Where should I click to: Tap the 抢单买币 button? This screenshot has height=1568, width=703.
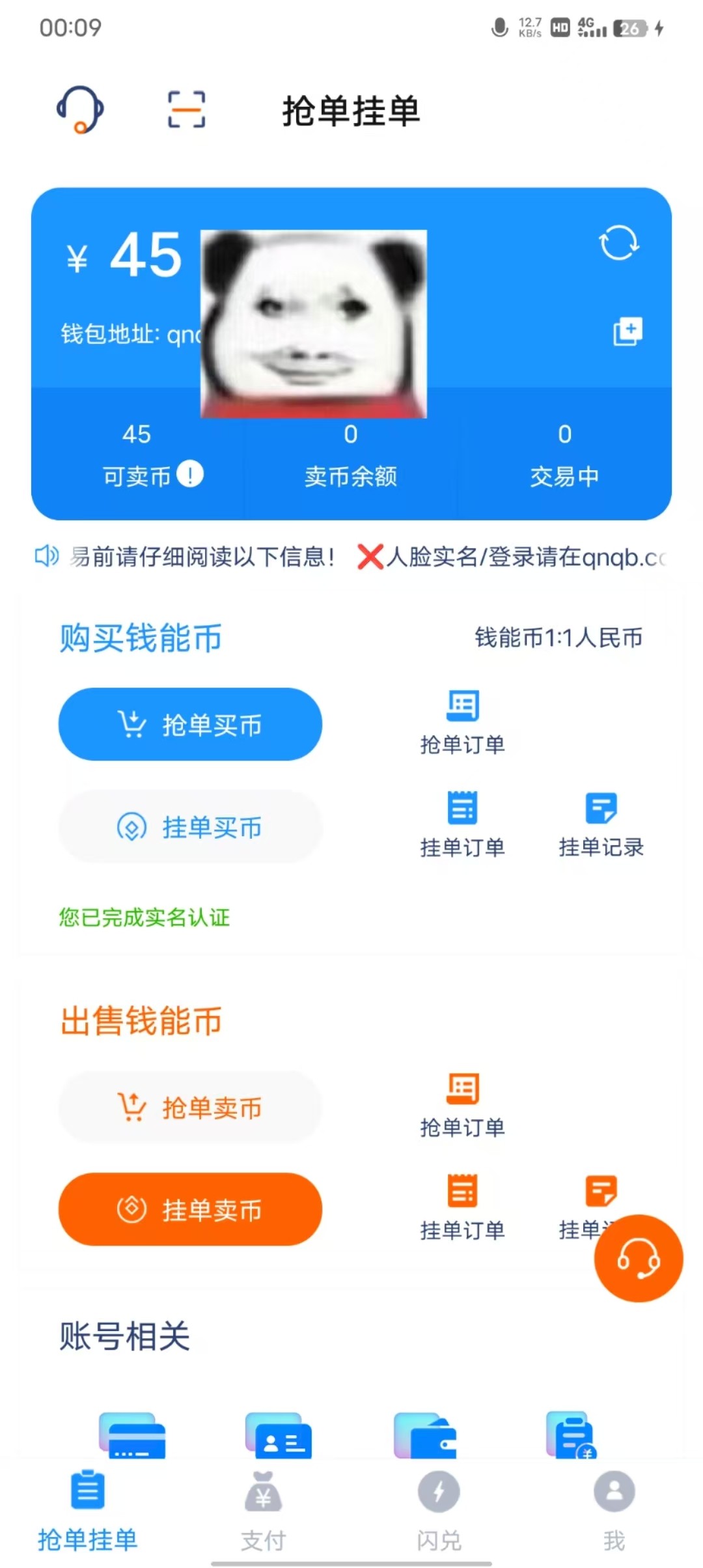[190, 724]
